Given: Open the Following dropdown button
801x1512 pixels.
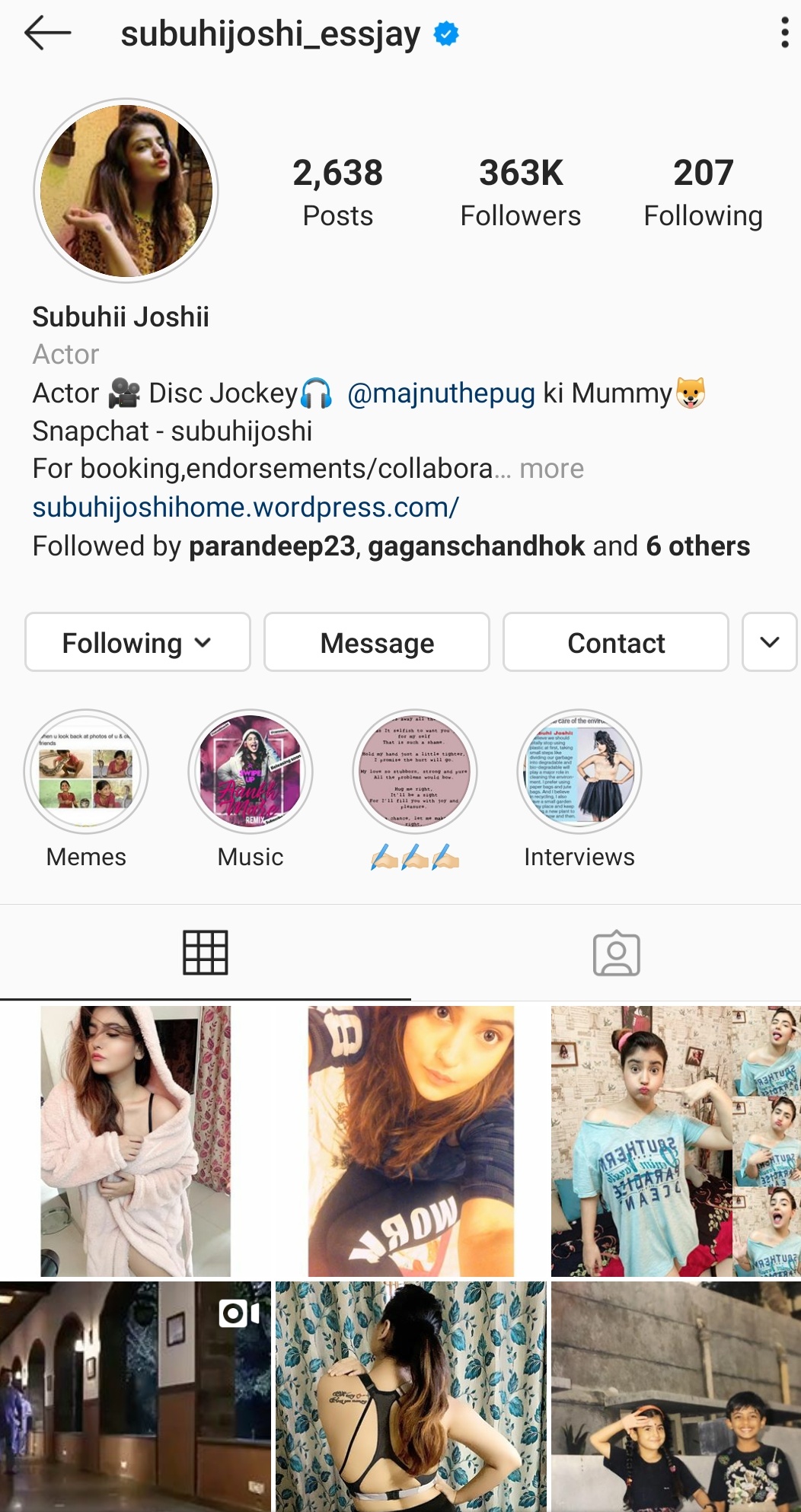Looking at the screenshot, I should pyautogui.click(x=138, y=642).
